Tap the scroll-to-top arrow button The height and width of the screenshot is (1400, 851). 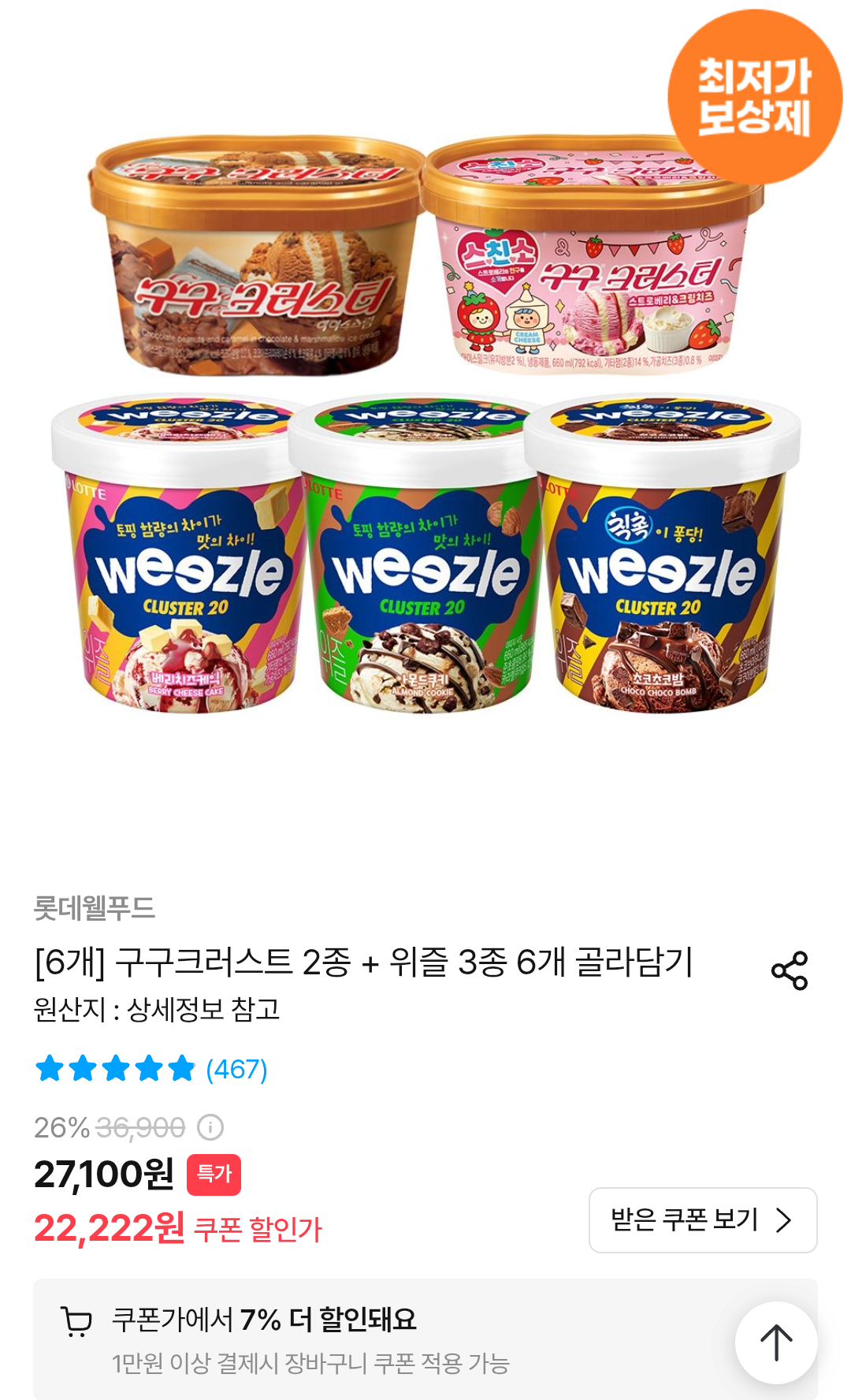tap(776, 1342)
